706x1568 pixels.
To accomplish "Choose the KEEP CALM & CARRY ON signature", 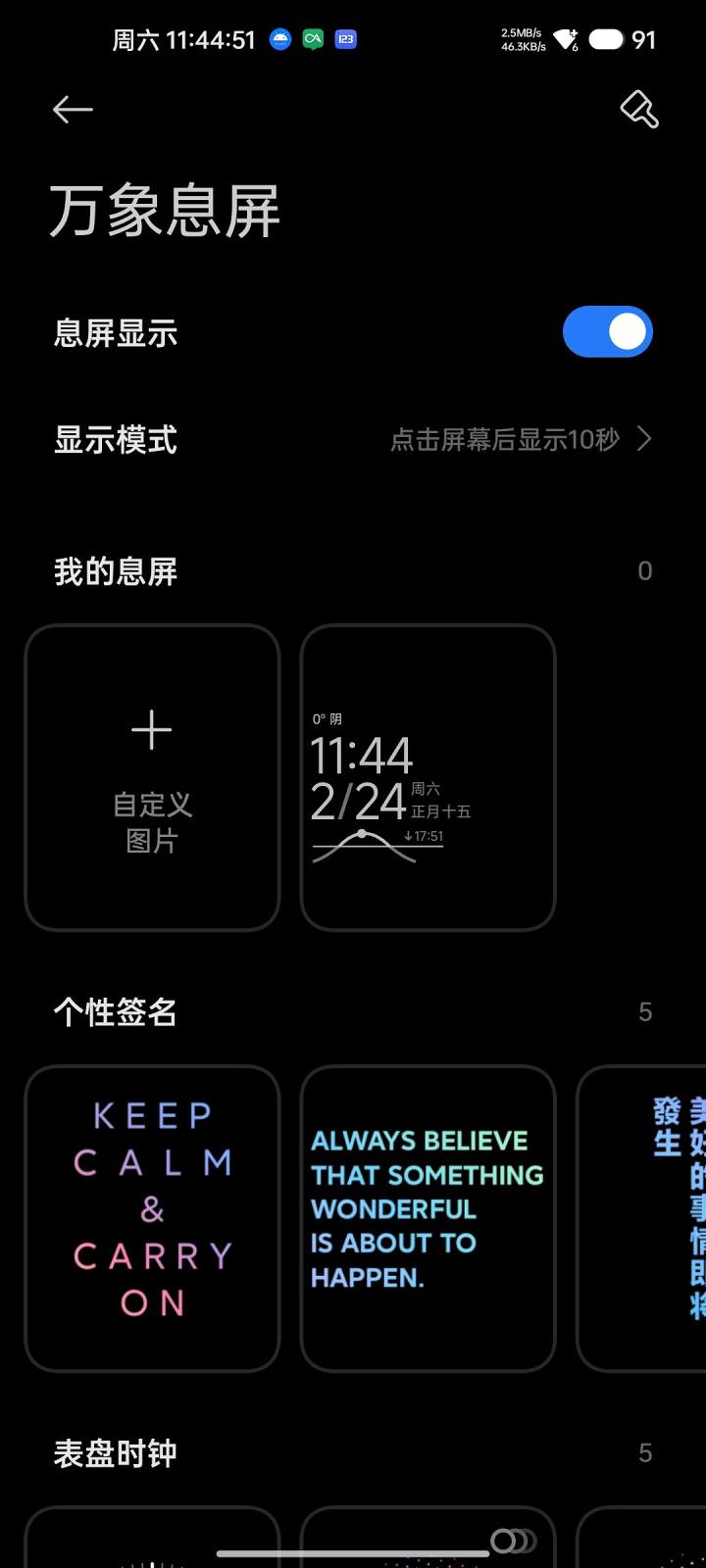I will [x=152, y=1218].
